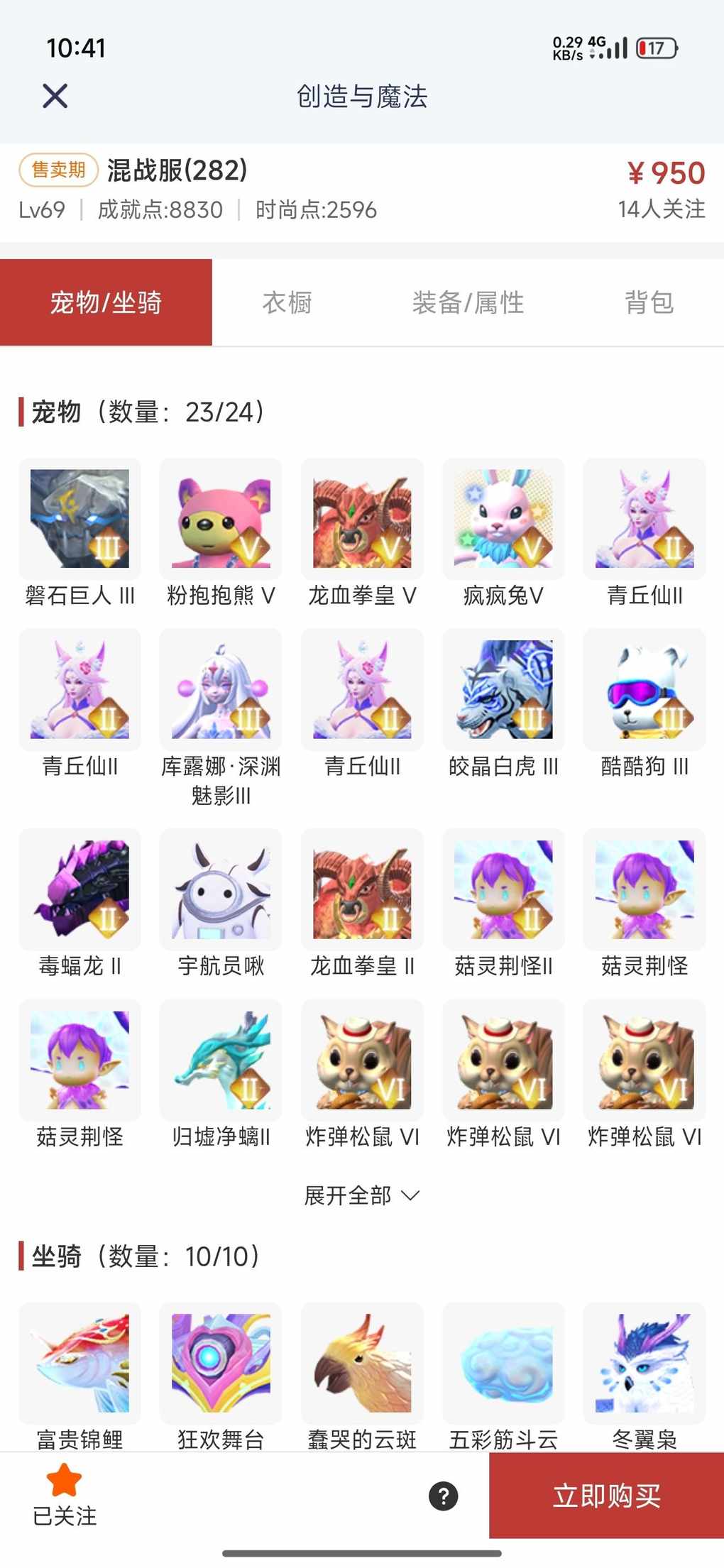This screenshot has width=724, height=1568.
Task: Open the help question mark icon
Action: pos(444,1496)
